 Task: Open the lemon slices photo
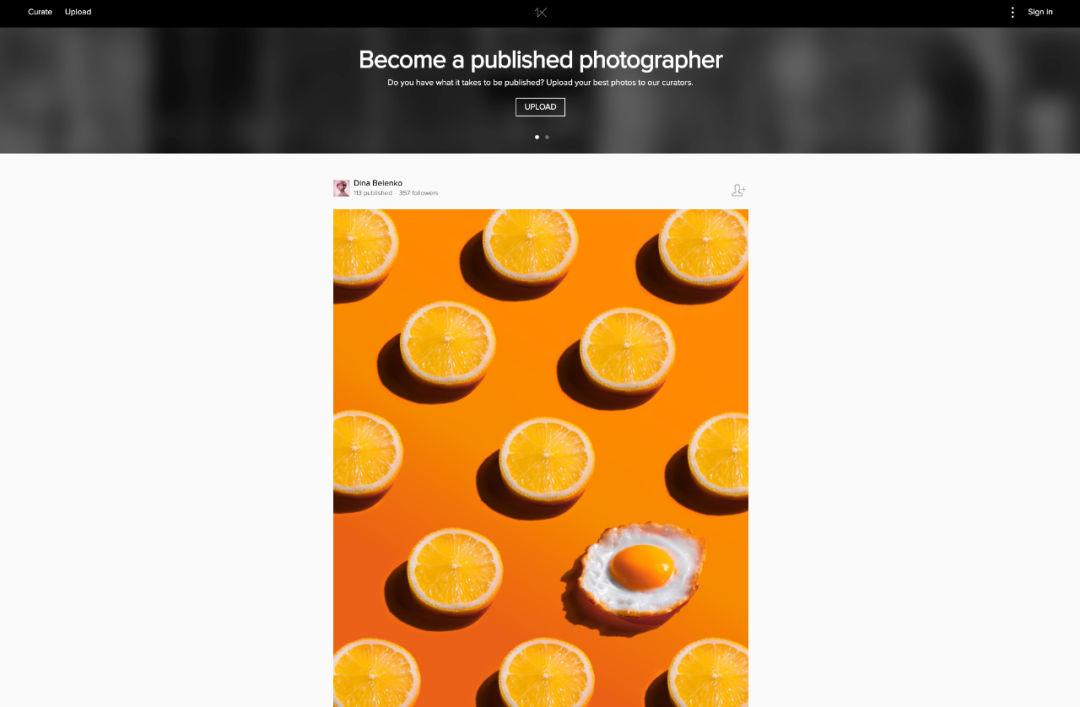coord(540,450)
